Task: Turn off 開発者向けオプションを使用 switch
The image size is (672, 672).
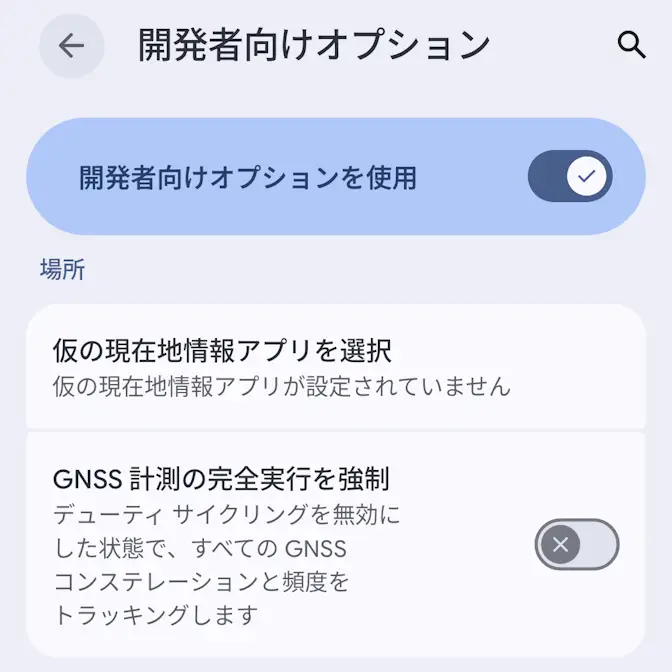Action: coord(569,177)
